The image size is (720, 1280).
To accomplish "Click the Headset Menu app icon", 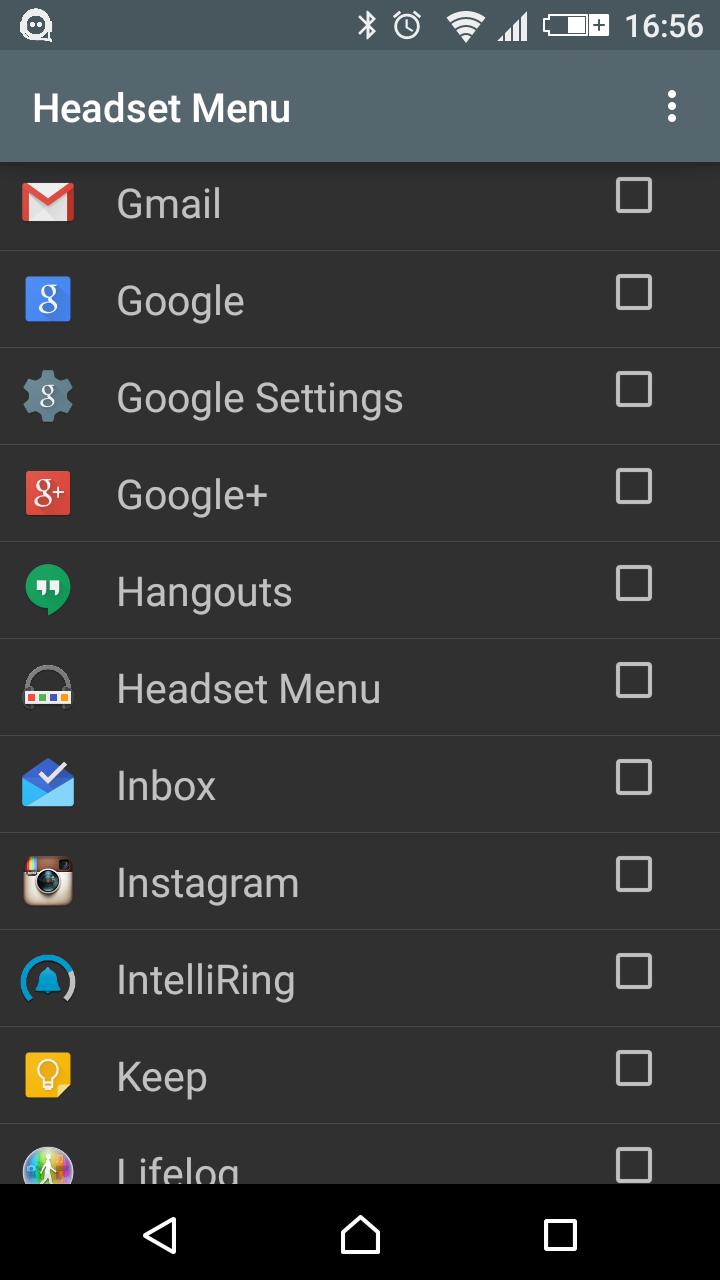I will pyautogui.click(x=47, y=687).
